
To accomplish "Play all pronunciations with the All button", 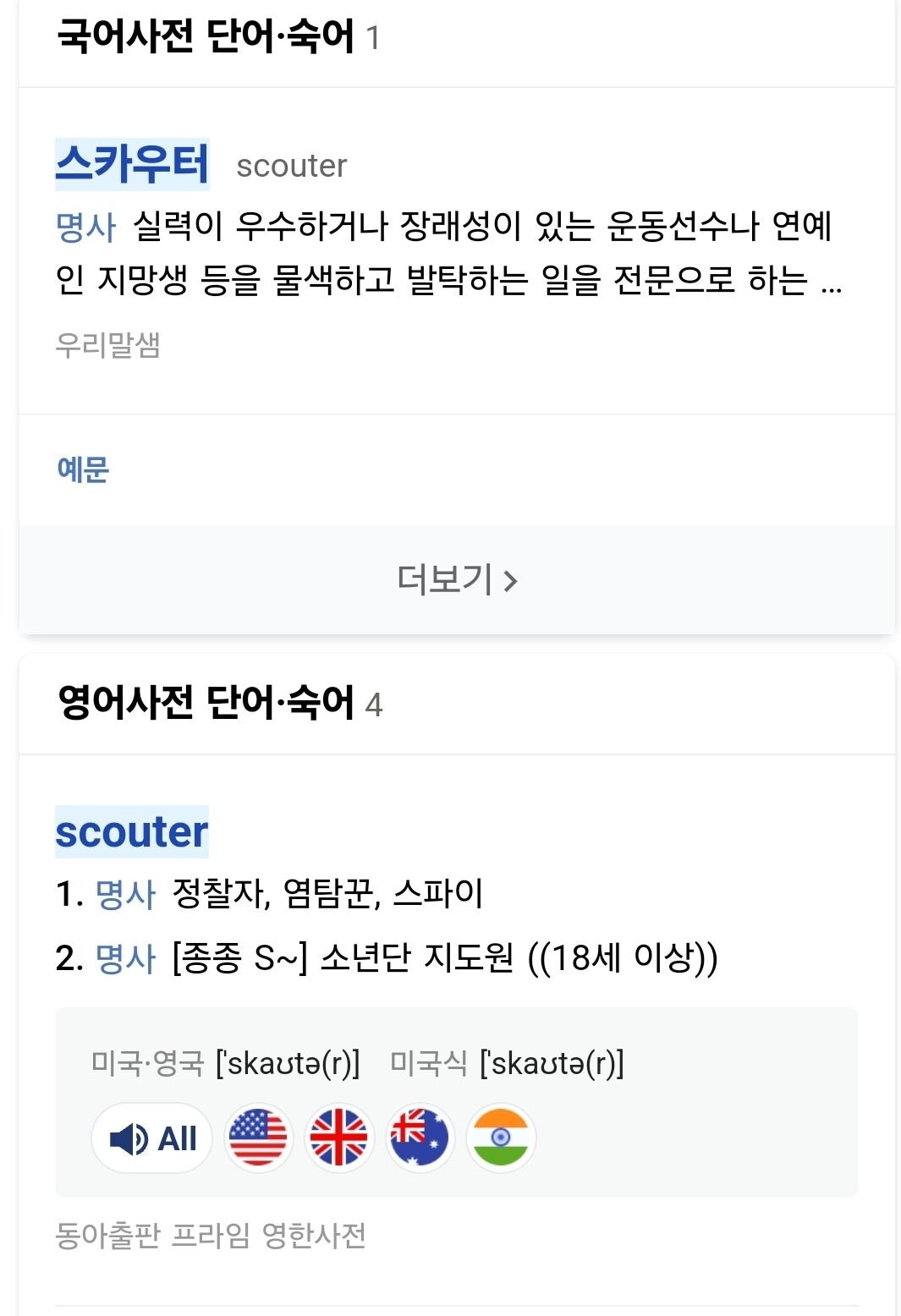I will click(x=152, y=1138).
